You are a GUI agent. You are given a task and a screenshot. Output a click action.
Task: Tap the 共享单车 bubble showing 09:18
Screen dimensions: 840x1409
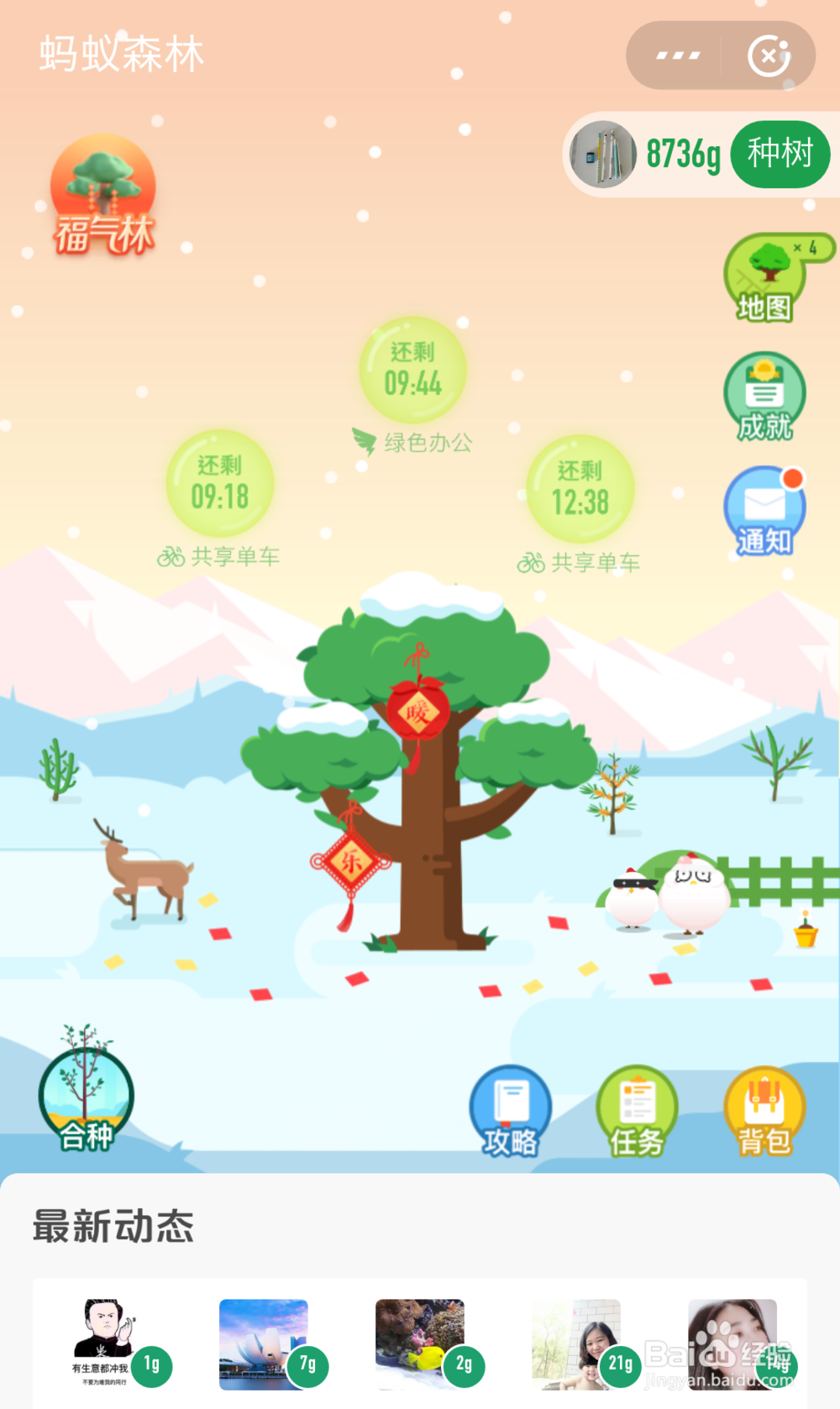click(x=219, y=485)
